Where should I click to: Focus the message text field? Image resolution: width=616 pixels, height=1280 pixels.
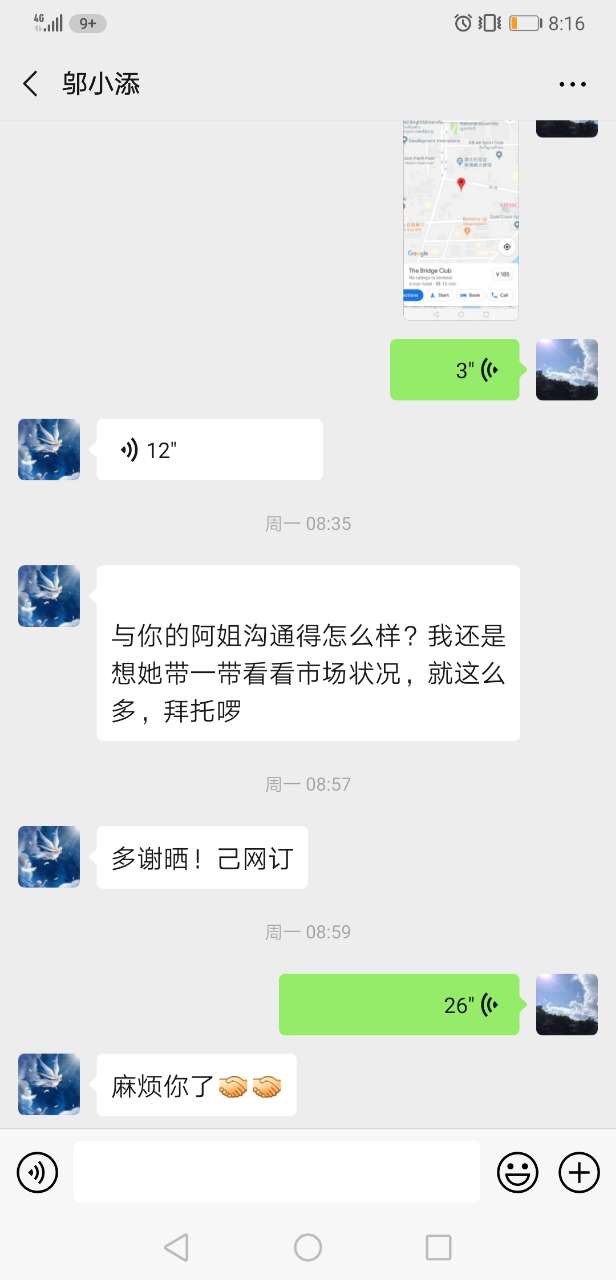[276, 1172]
